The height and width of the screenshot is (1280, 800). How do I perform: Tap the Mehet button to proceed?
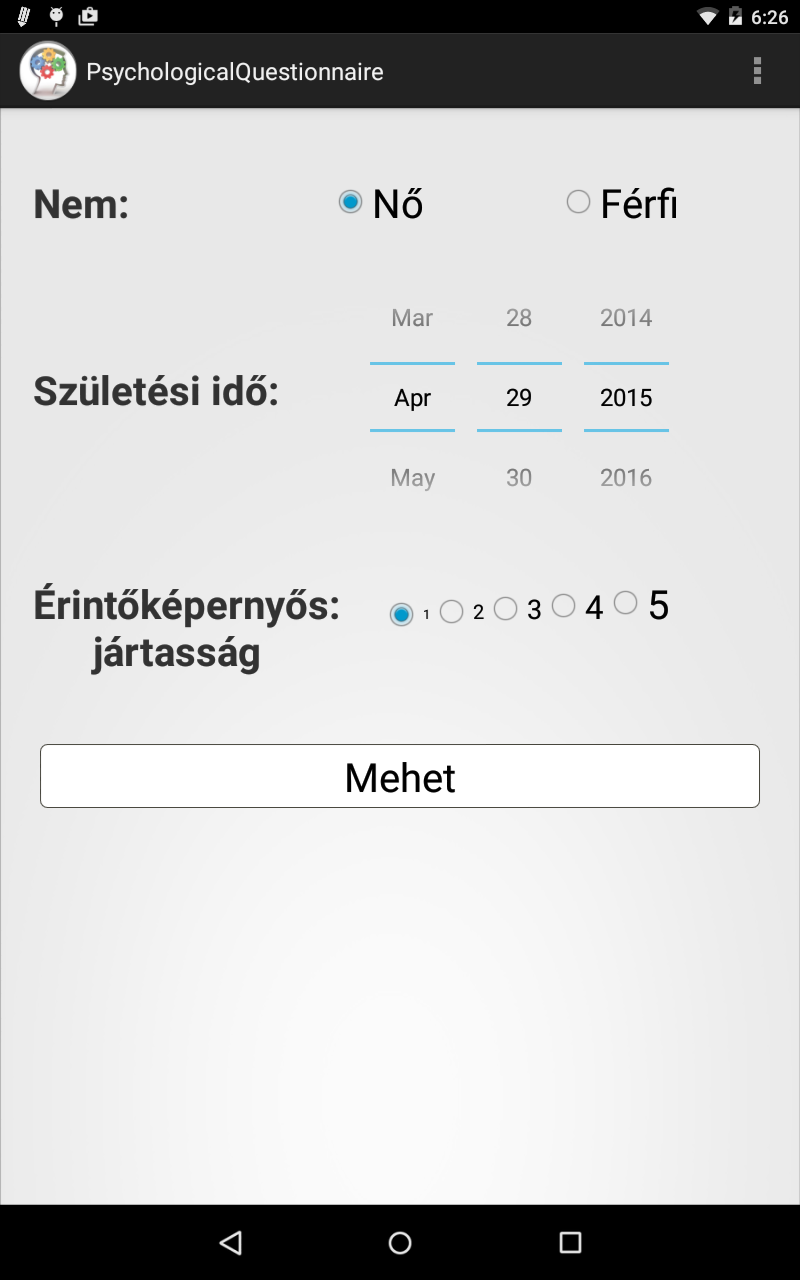(400, 776)
